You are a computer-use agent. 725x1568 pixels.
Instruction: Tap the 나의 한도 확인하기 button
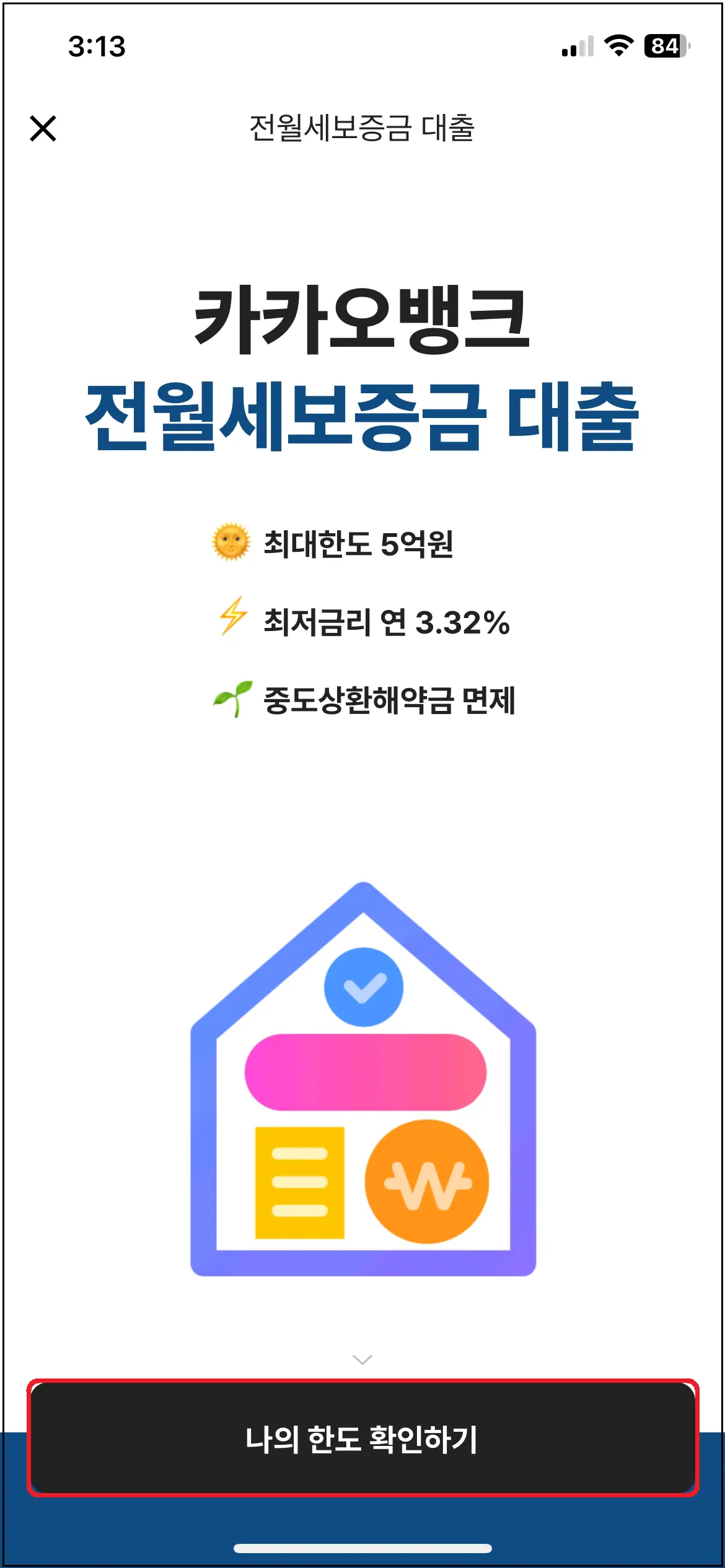tap(362, 1439)
